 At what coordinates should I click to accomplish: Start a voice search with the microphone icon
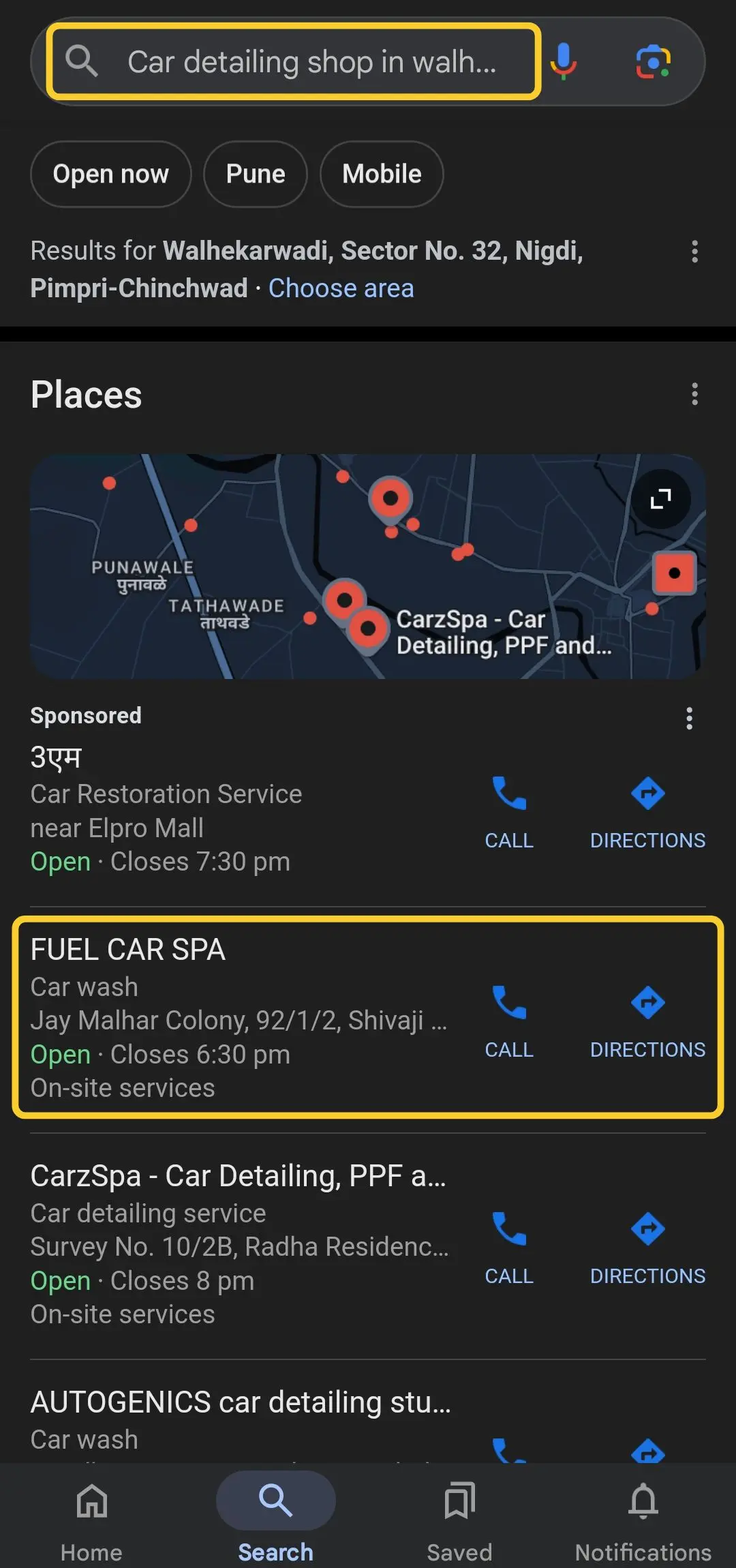(x=563, y=61)
